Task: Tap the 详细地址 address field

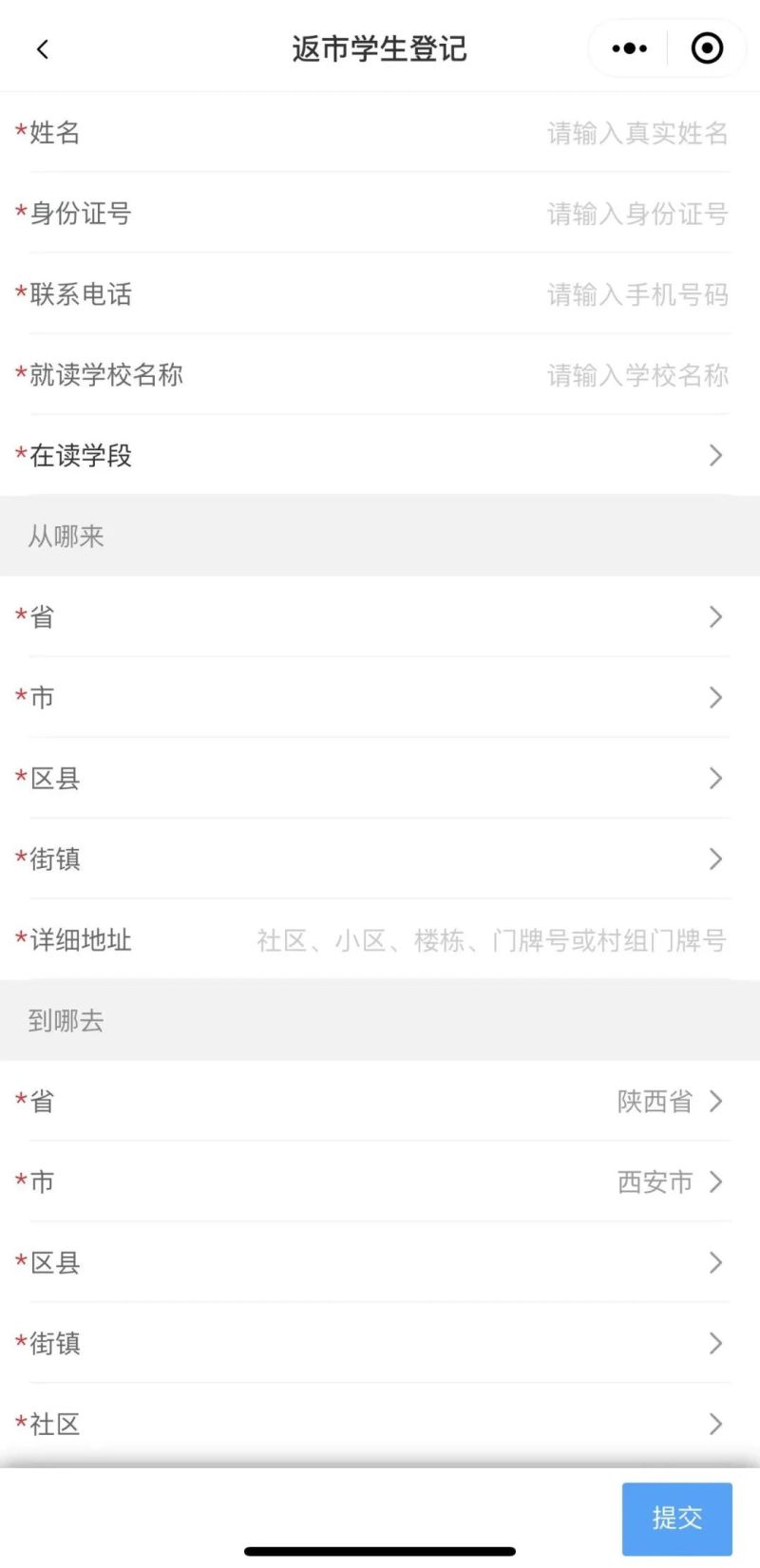Action: [x=490, y=940]
